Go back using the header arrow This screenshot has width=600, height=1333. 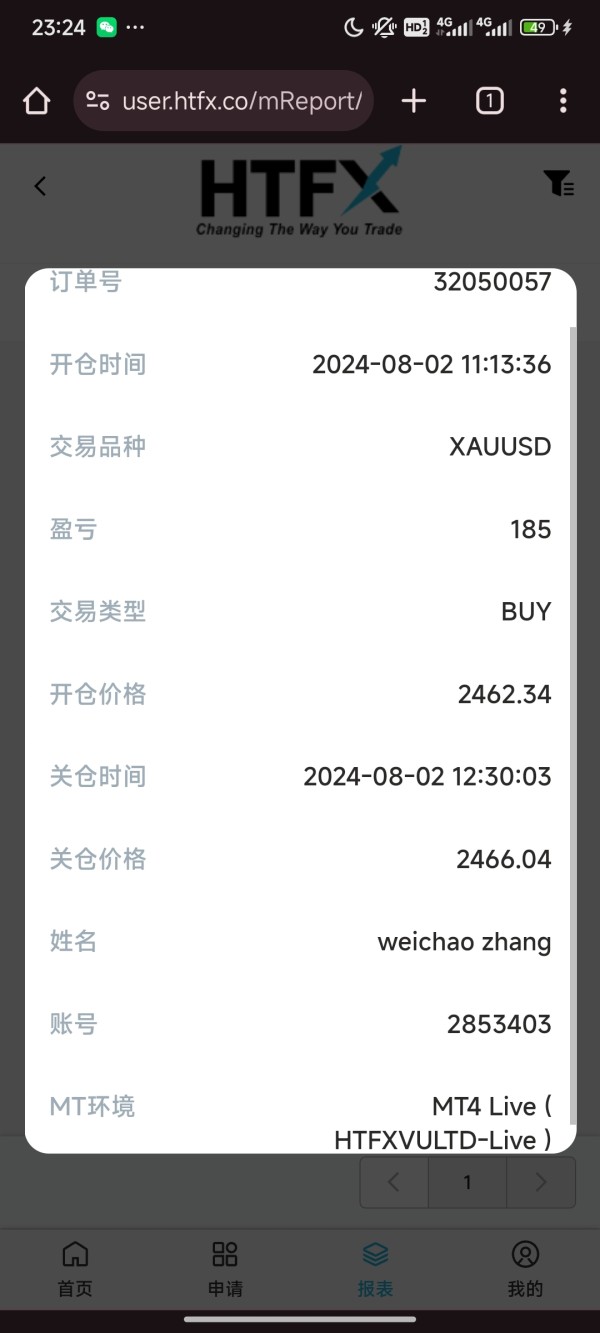point(40,186)
